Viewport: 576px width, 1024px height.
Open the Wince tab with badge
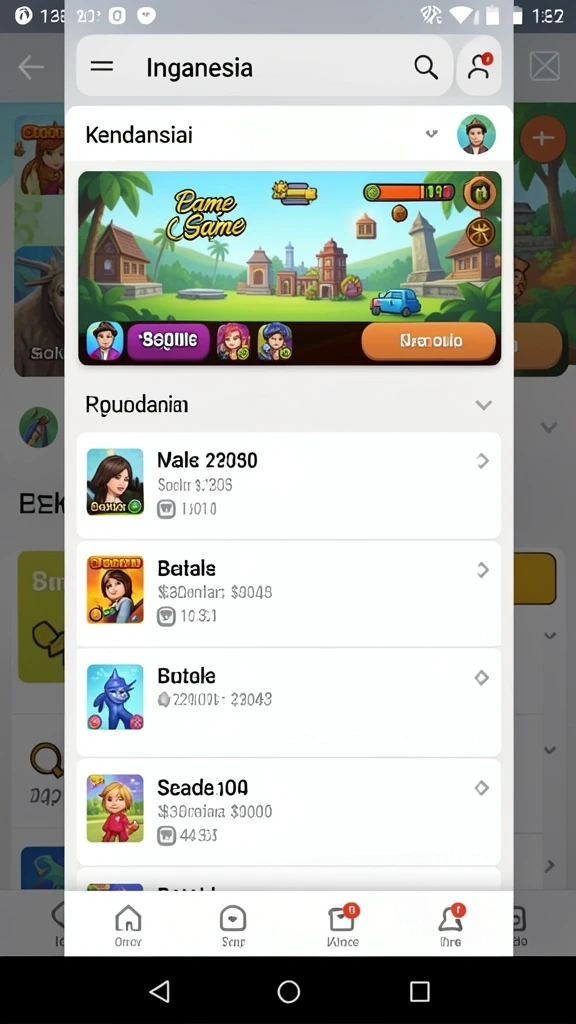click(343, 925)
